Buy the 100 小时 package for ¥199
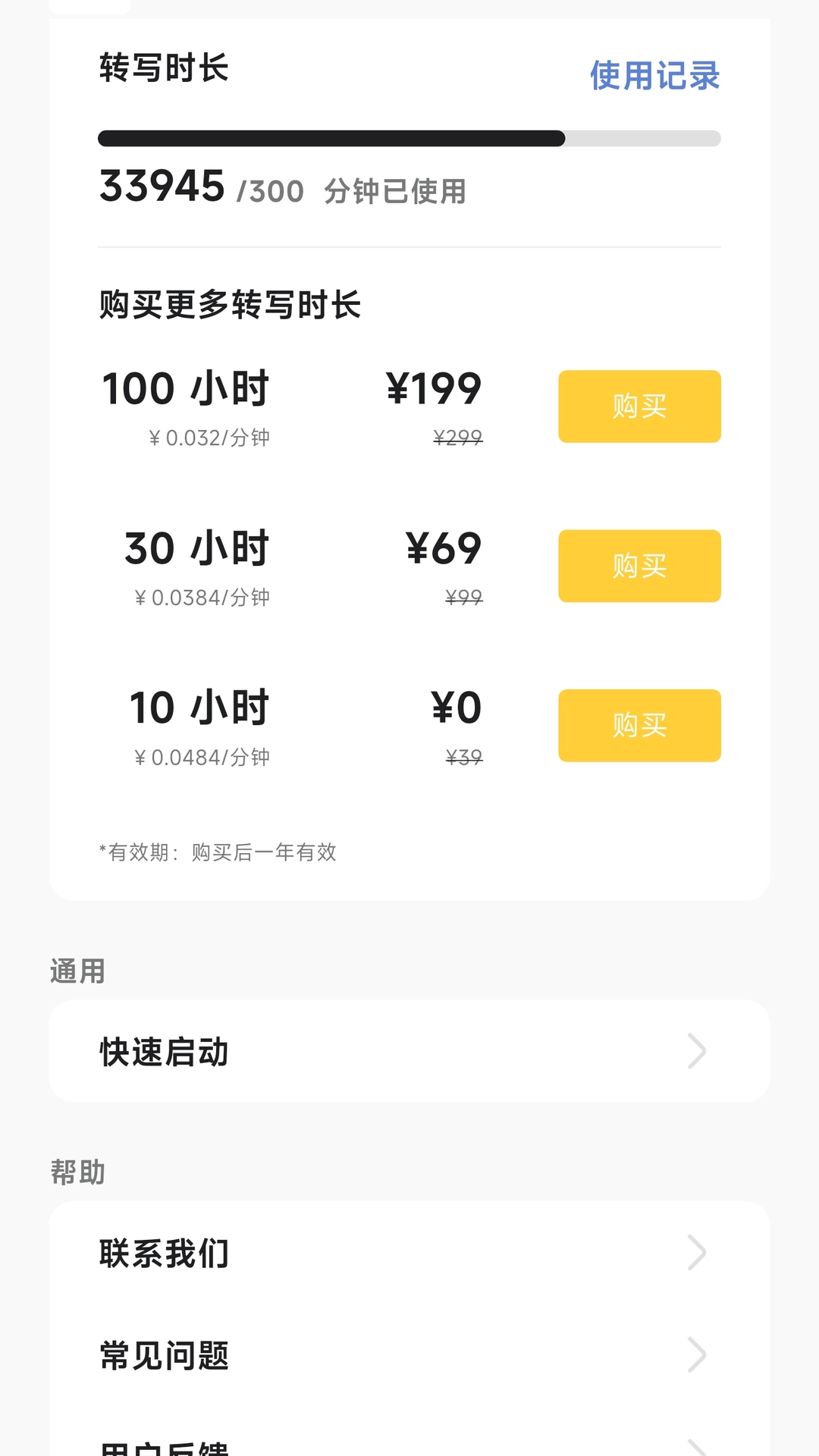 639,406
